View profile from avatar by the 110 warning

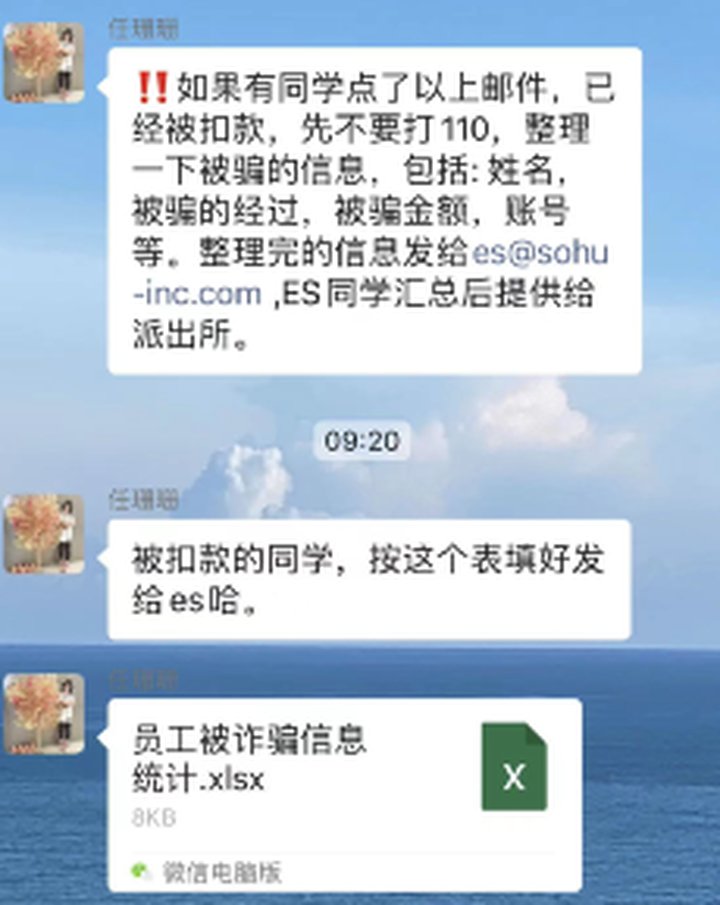click(x=44, y=63)
